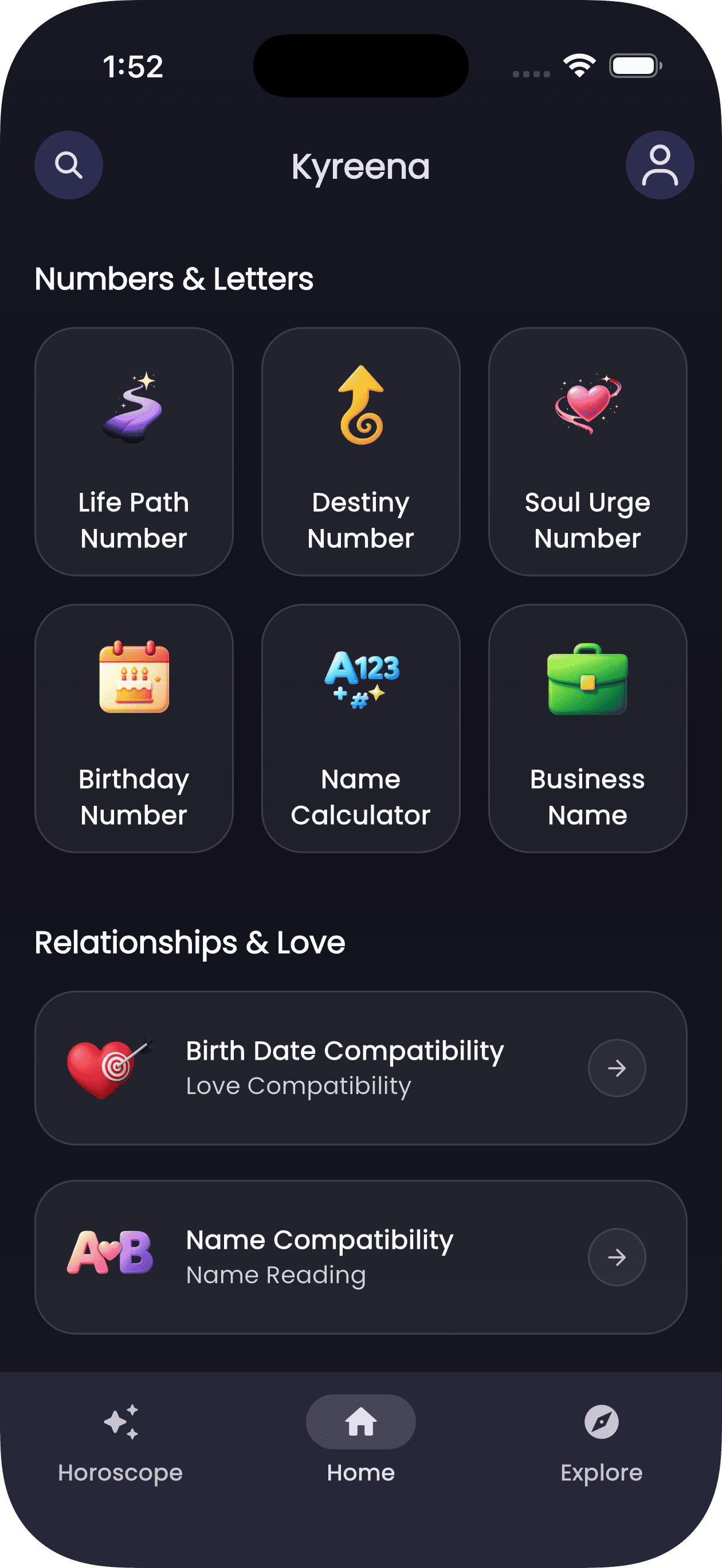Image resolution: width=722 pixels, height=1568 pixels.
Task: Tap the Business Name briefcase icon
Action: pyautogui.click(x=587, y=682)
